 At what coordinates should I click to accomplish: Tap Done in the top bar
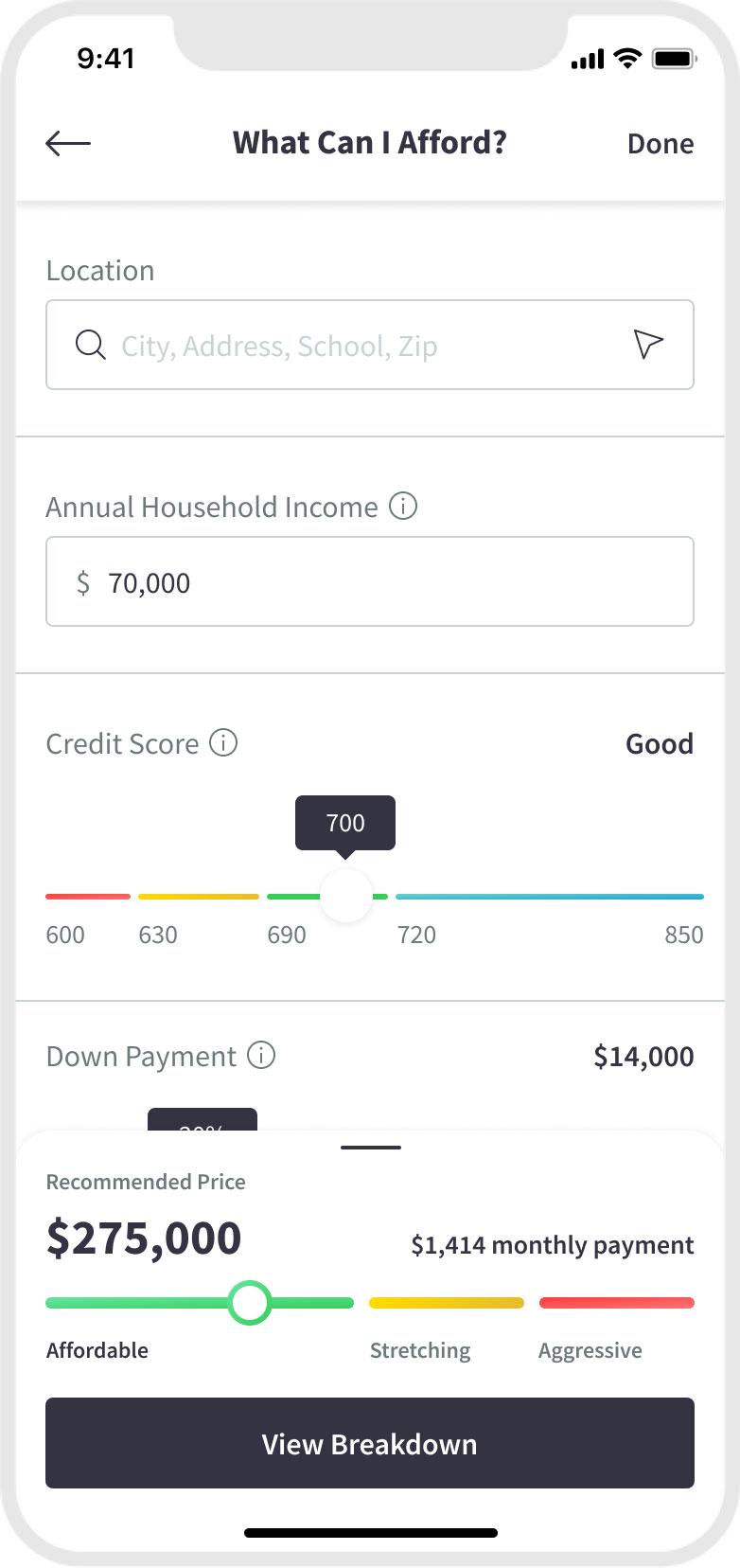661,144
